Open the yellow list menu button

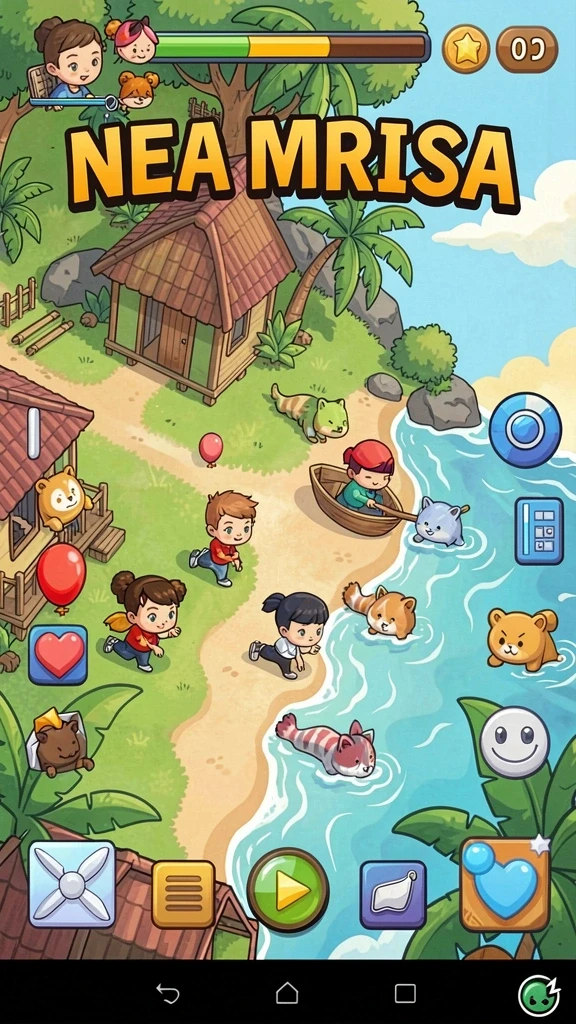coord(184,894)
